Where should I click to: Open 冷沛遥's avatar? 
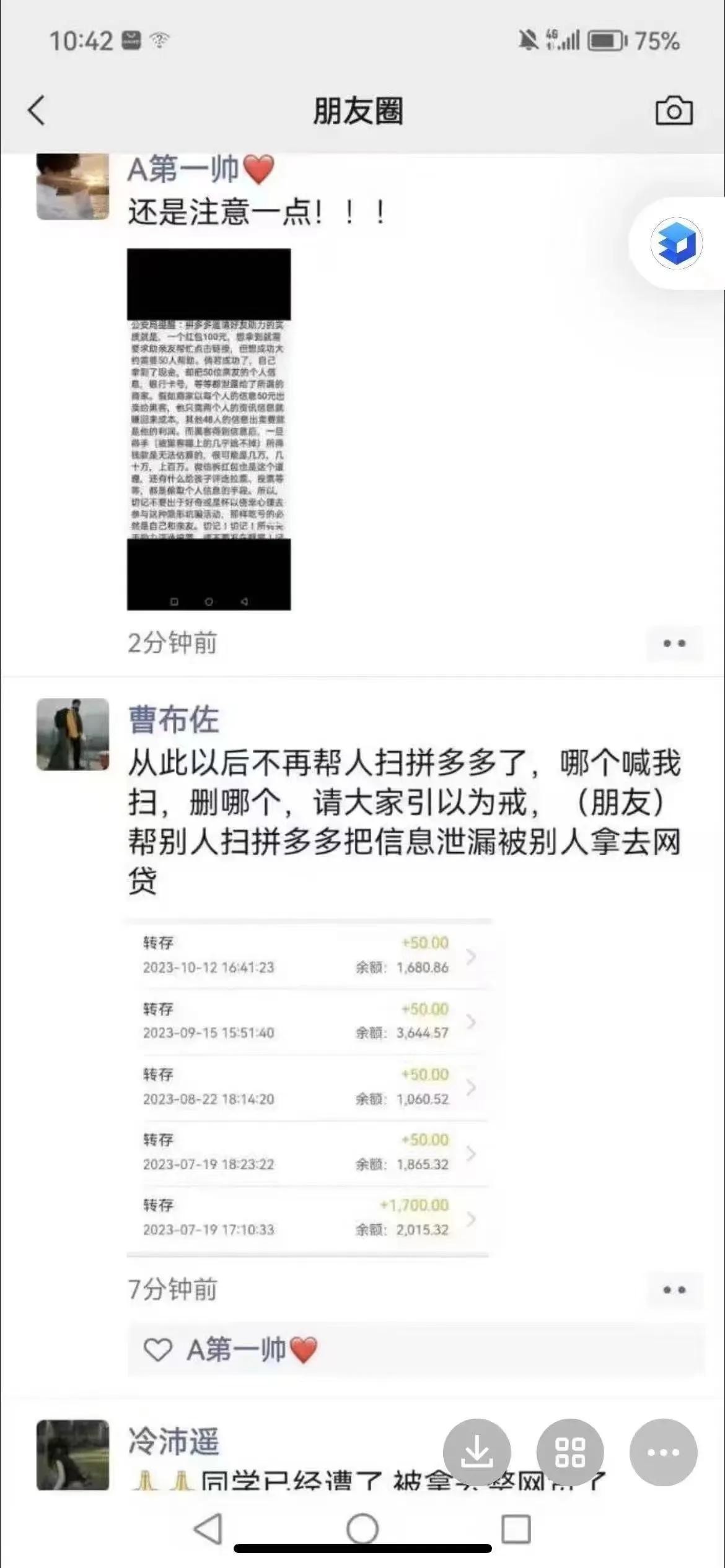coord(72,1454)
